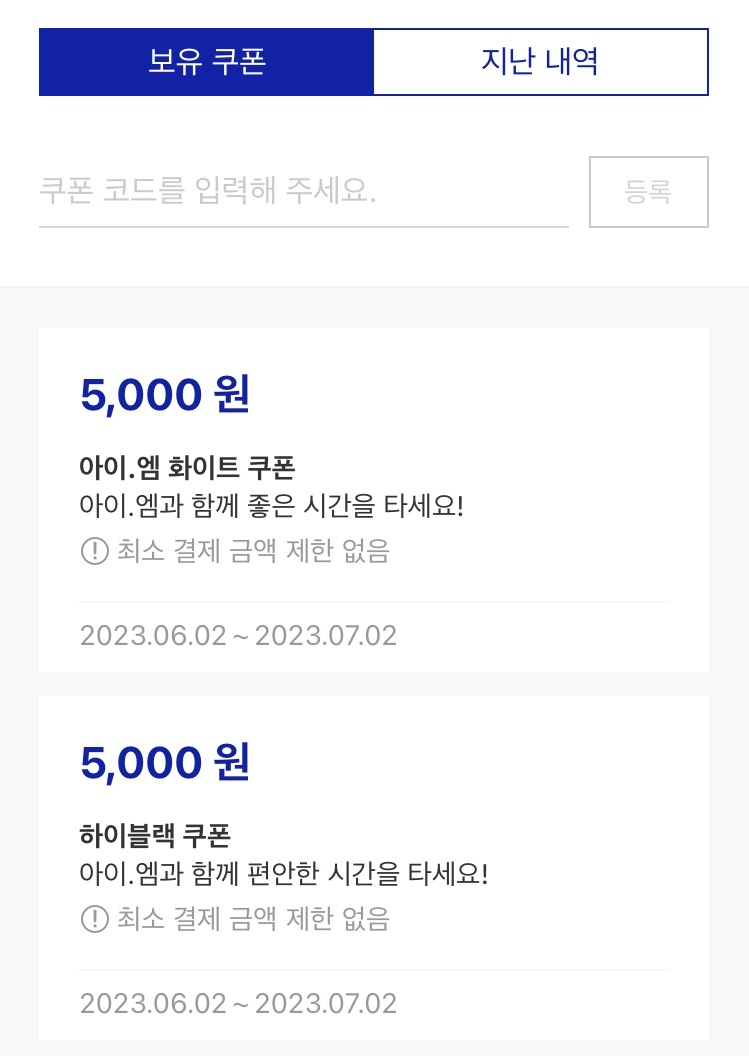The image size is (749, 1056).
Task: Select the 아이.엠 화이트 쿠폰 card
Action: point(374,495)
